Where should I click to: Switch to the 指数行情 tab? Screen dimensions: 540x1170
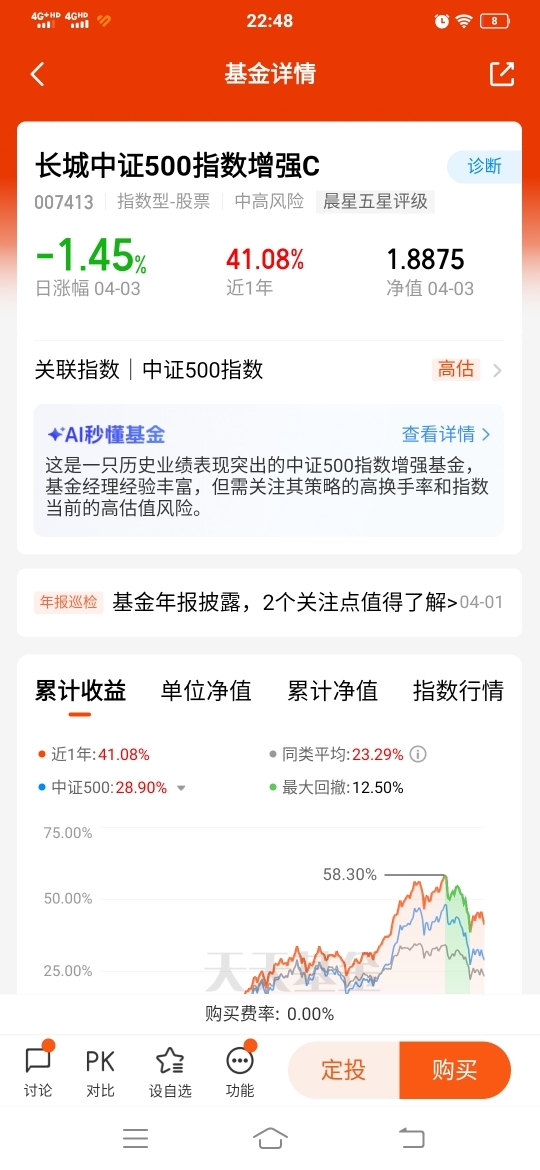coord(458,691)
